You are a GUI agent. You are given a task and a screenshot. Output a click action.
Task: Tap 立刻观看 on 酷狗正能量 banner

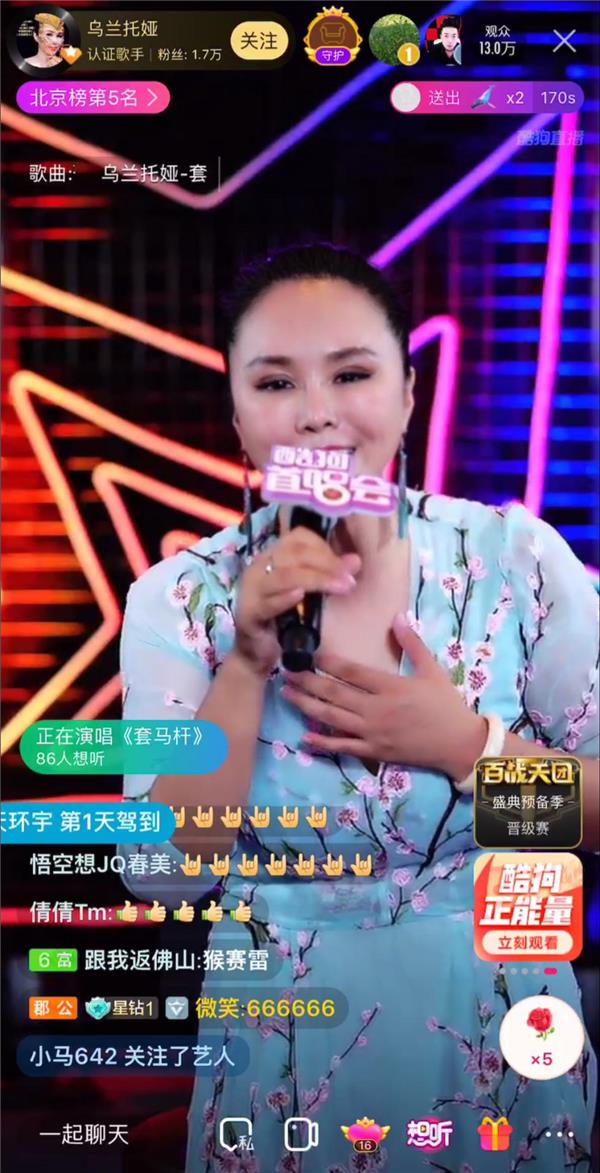tap(527, 942)
